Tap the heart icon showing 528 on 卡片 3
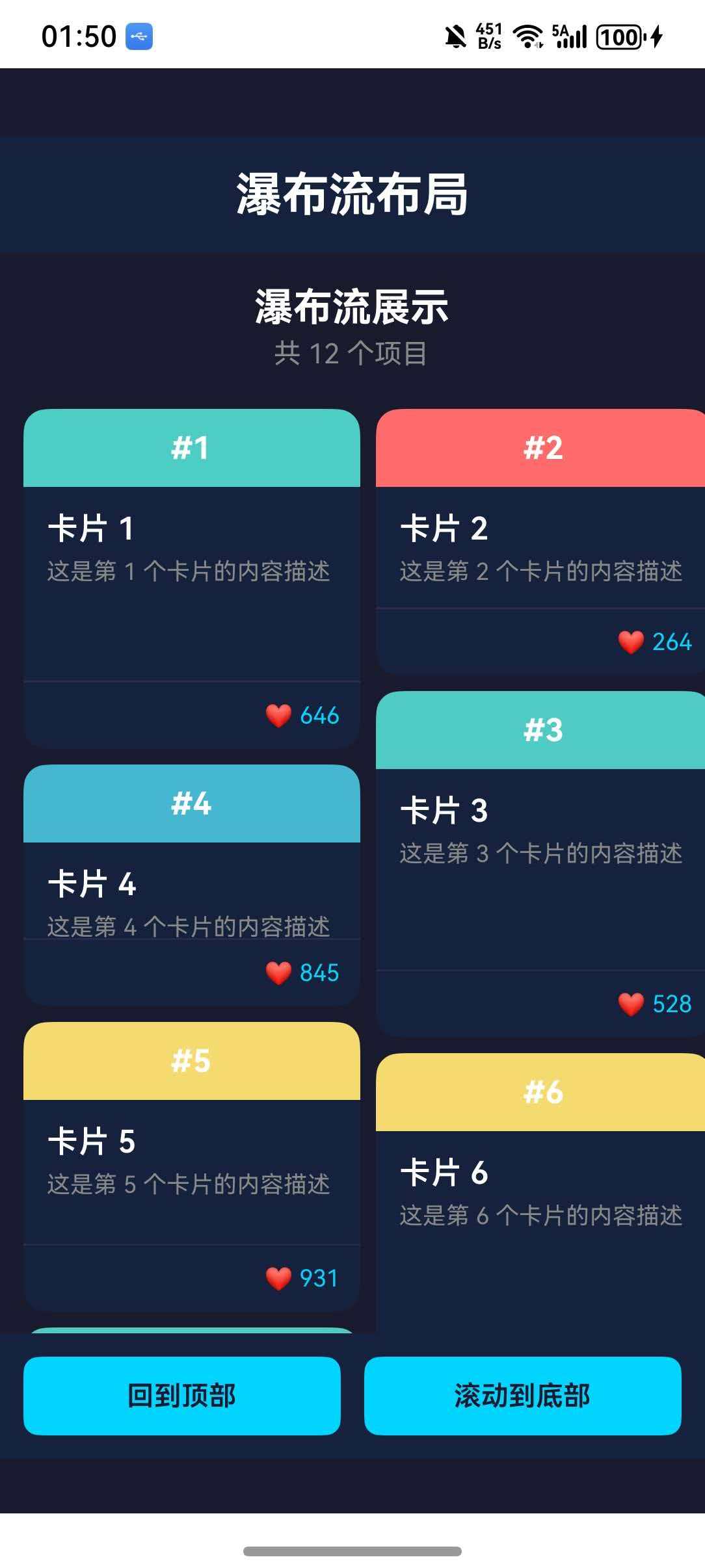The width and height of the screenshot is (705, 1568). point(630,1003)
